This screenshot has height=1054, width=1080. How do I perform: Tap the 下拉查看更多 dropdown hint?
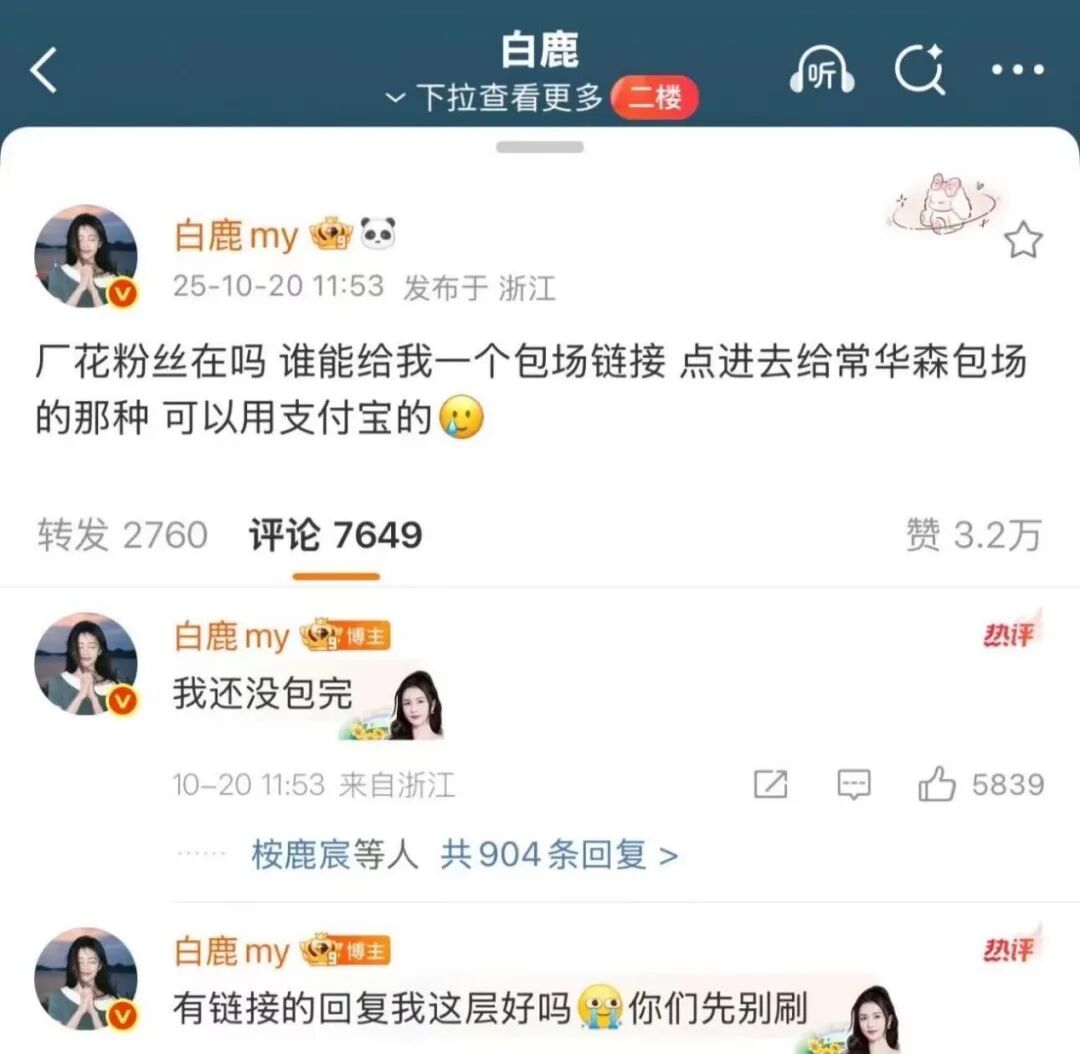pyautogui.click(x=496, y=98)
